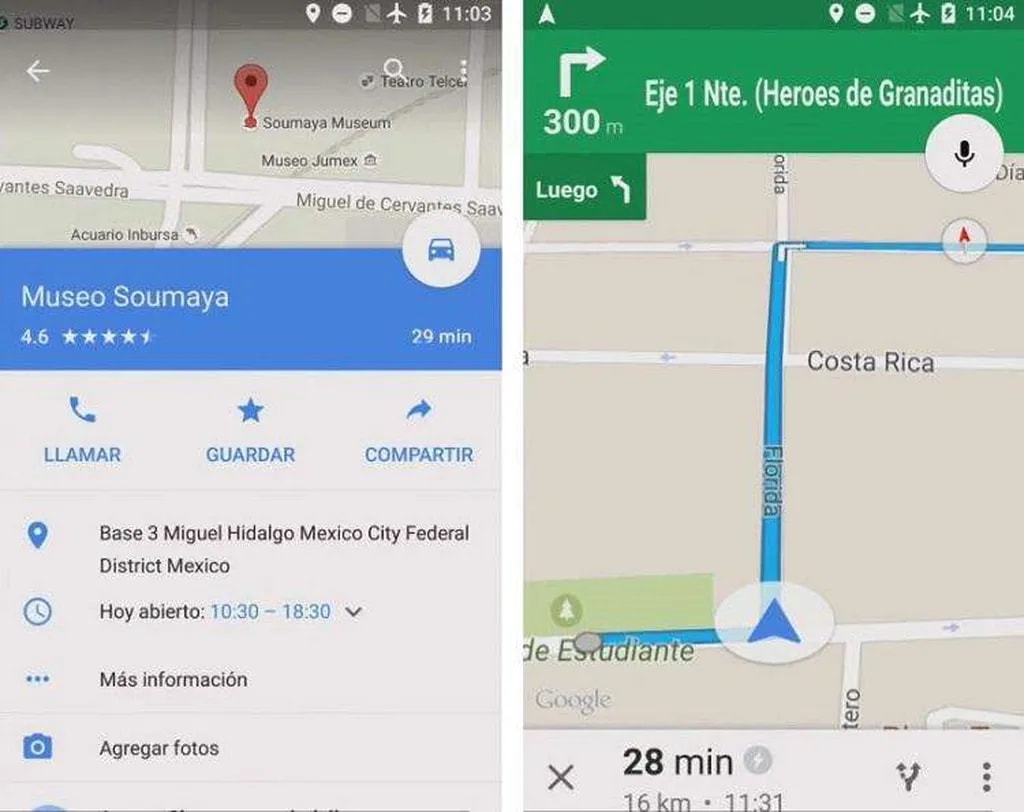Save the place with Guardar
This screenshot has height=812, width=1024.
point(250,430)
